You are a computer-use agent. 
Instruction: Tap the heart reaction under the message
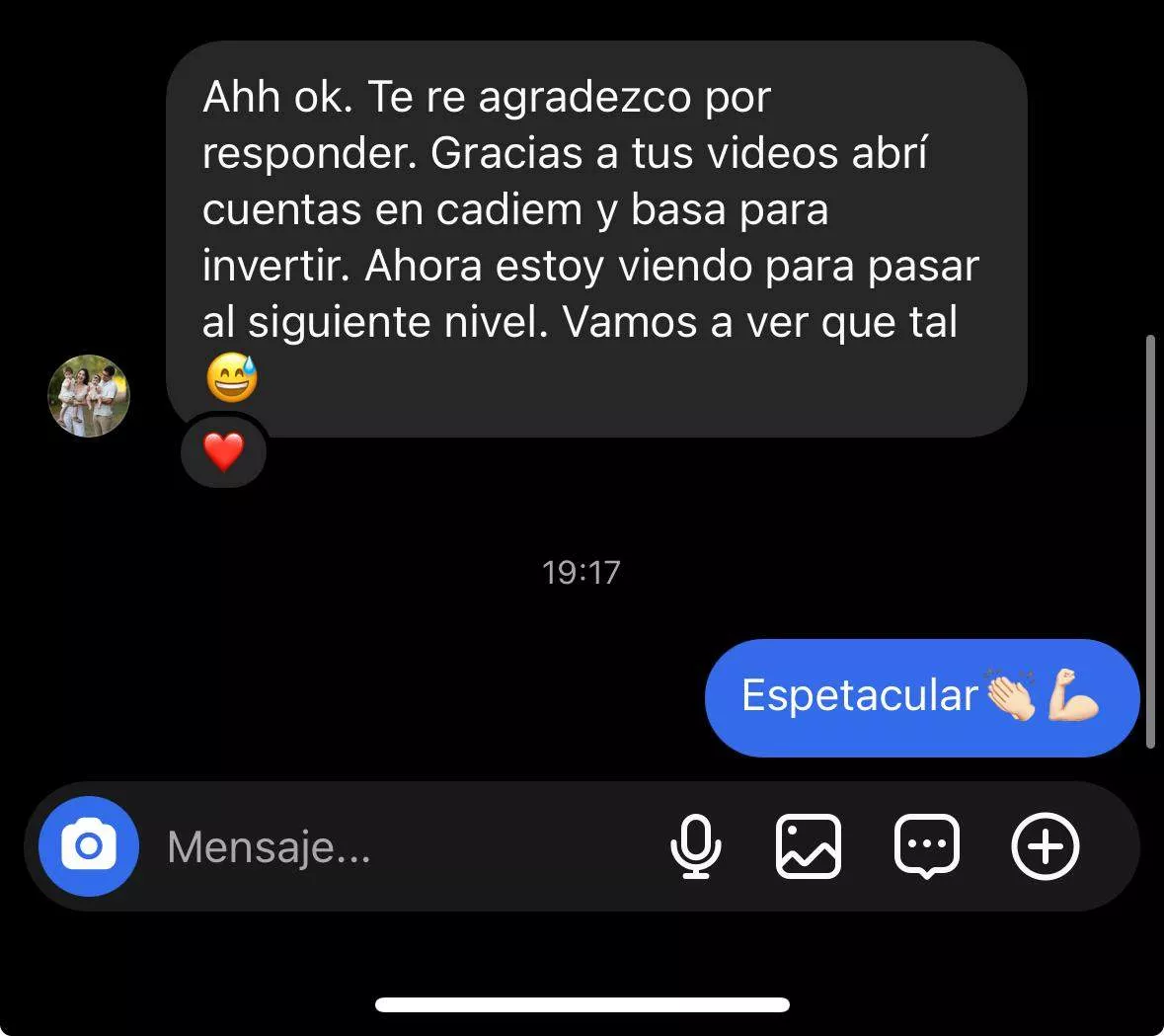coord(224,453)
